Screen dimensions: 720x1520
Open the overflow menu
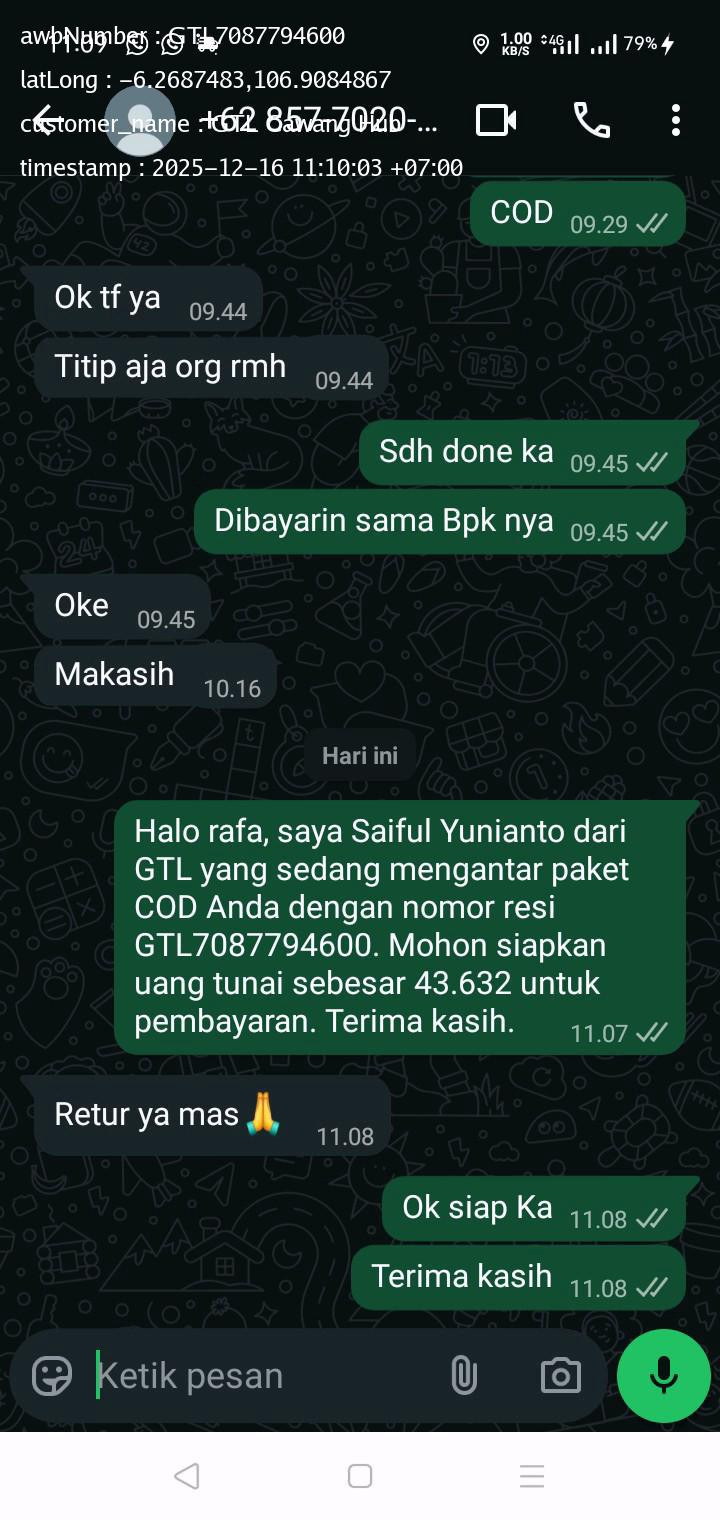(676, 120)
